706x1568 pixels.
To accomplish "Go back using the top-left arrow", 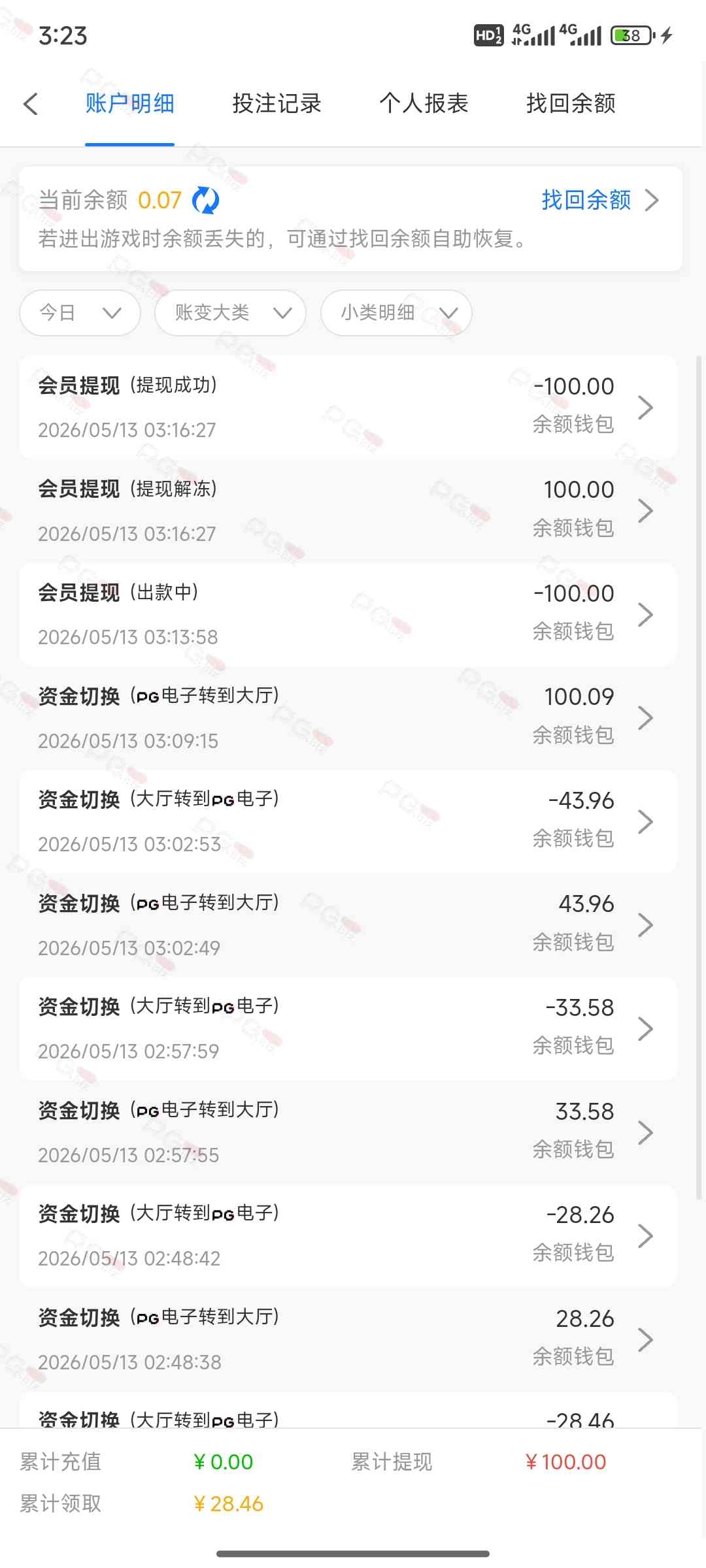I will coord(31,104).
